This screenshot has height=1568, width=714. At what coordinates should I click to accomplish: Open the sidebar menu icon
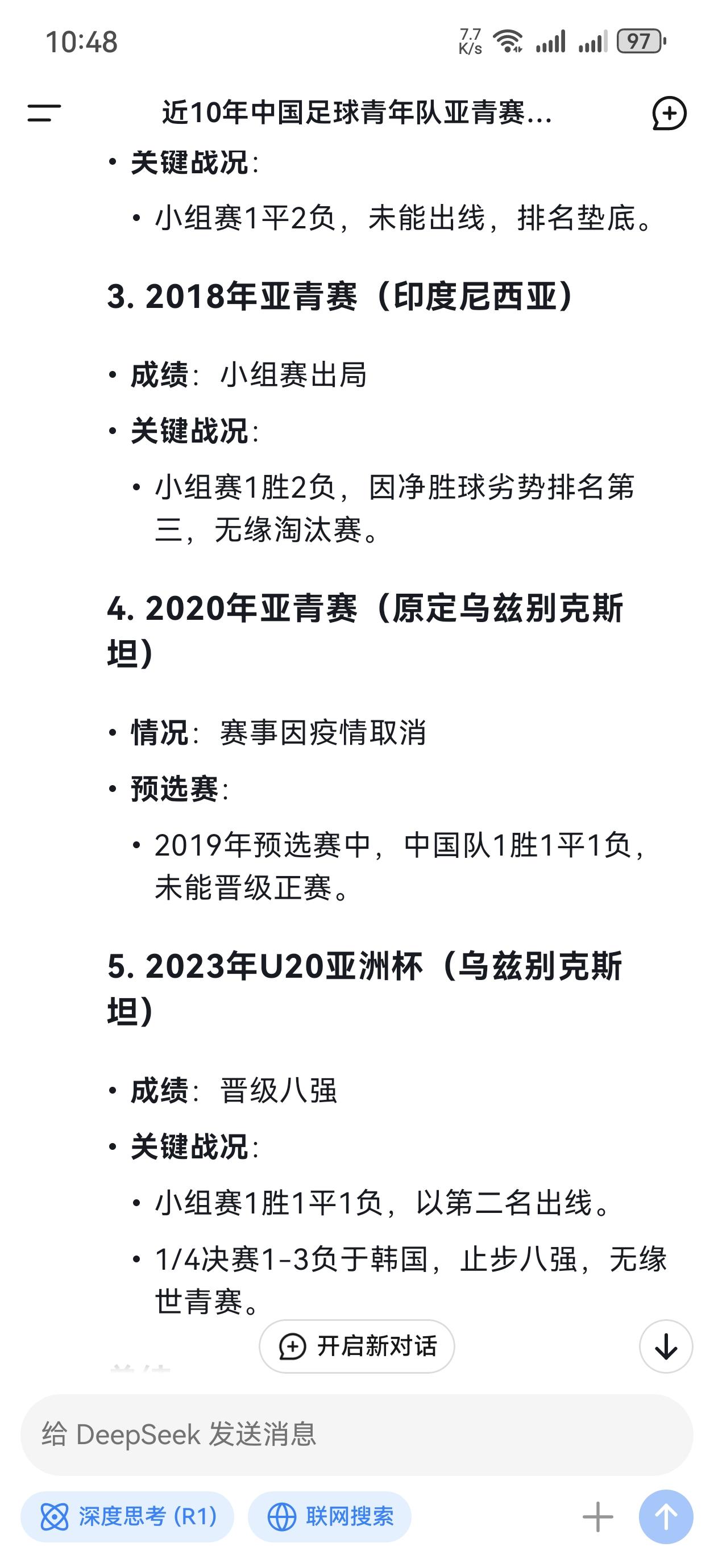tap(44, 112)
